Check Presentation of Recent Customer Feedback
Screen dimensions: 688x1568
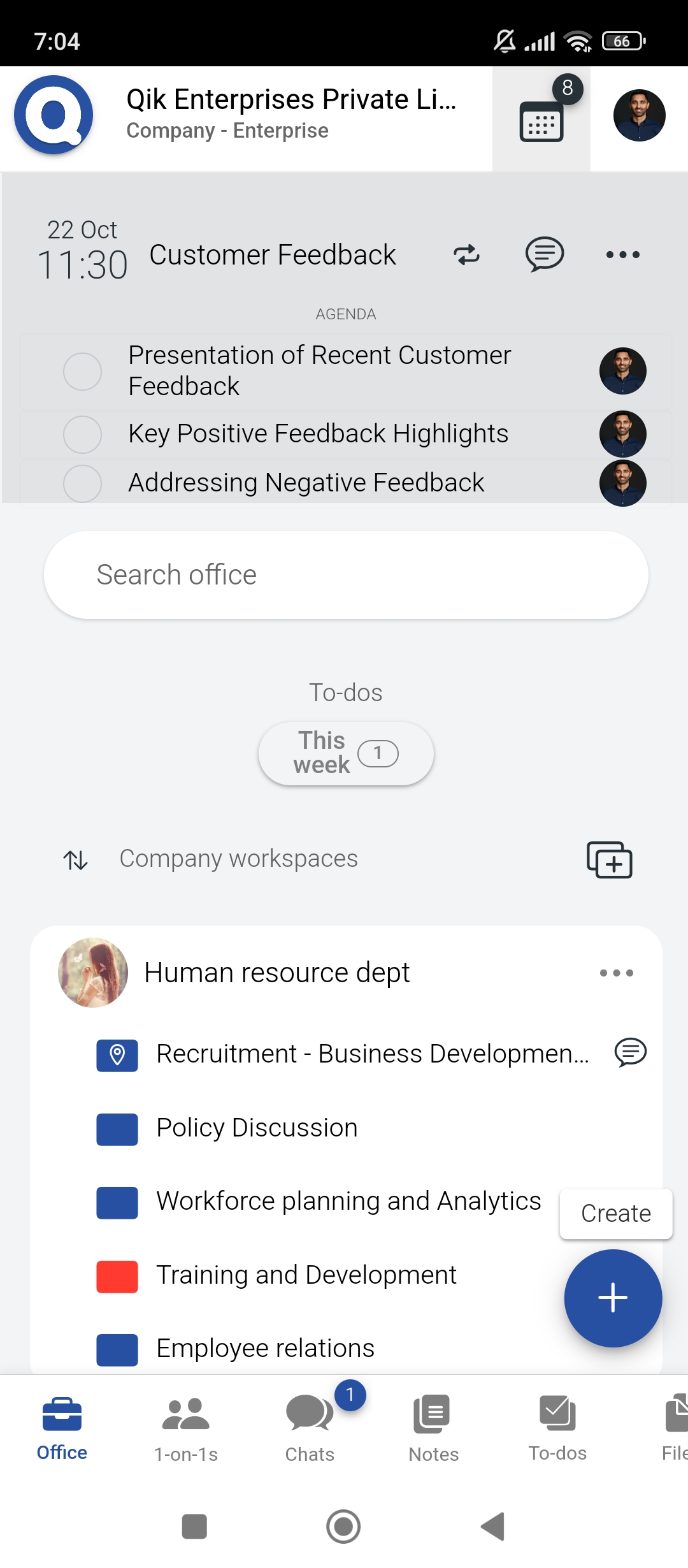83,371
